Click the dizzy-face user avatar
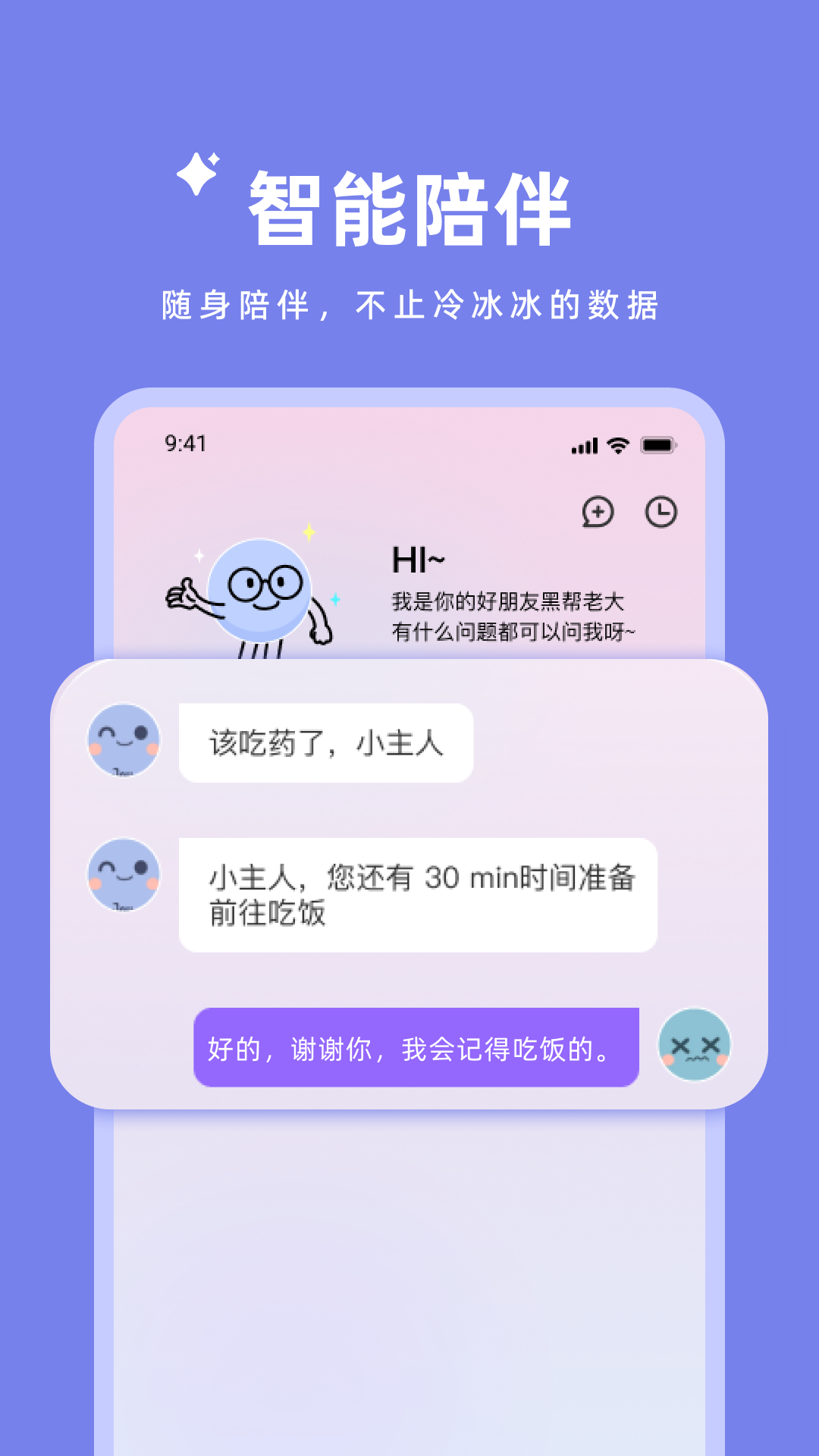Viewport: 819px width, 1456px height. pos(695,1045)
